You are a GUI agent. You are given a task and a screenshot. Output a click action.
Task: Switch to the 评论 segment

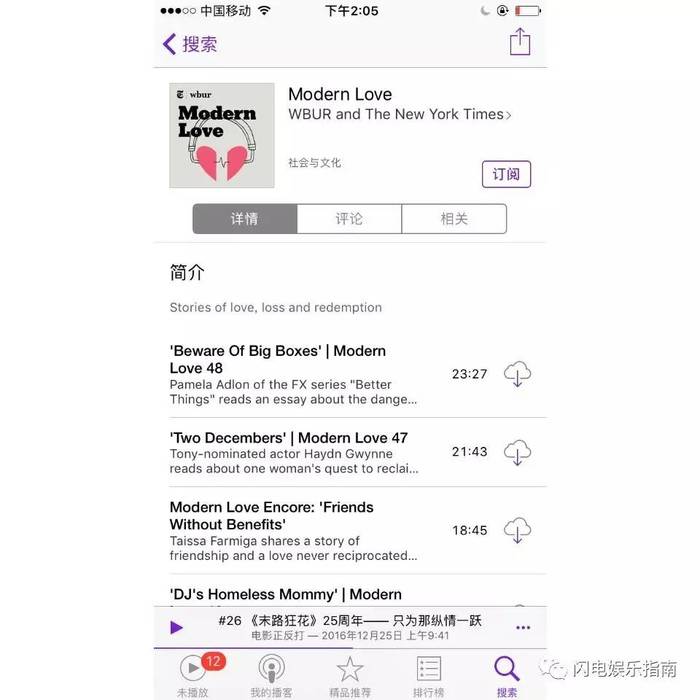pyautogui.click(x=349, y=219)
